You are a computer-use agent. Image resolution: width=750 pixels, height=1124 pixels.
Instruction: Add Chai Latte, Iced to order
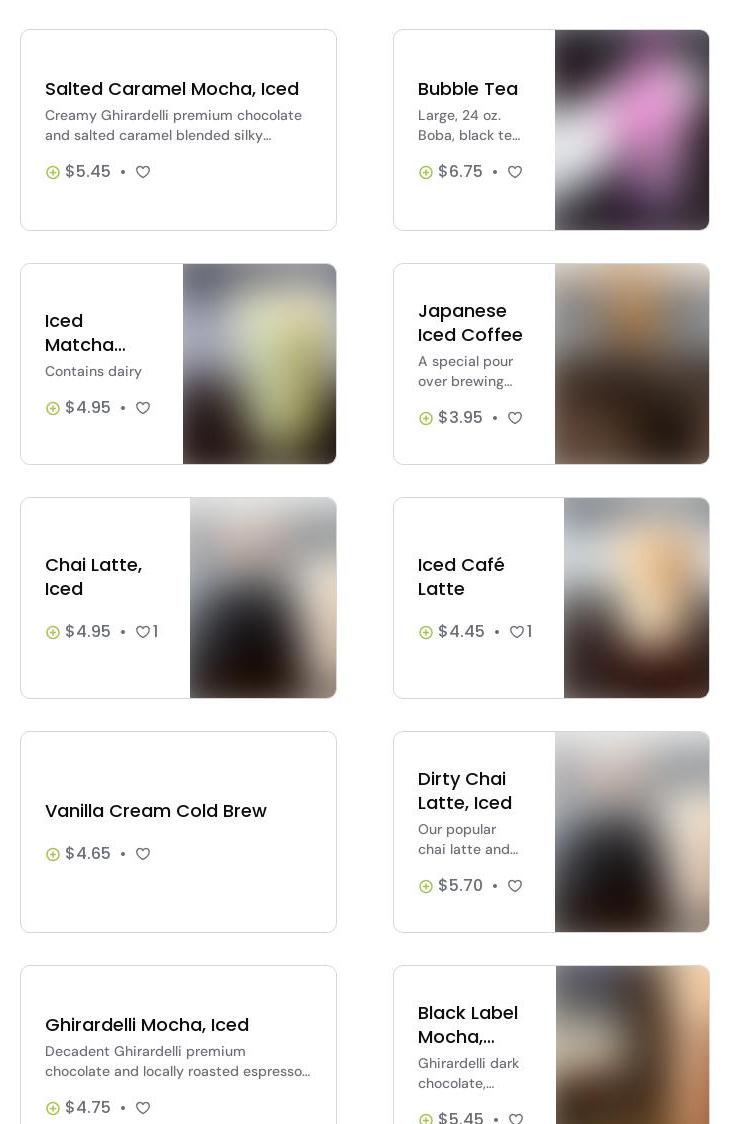pos(53,632)
